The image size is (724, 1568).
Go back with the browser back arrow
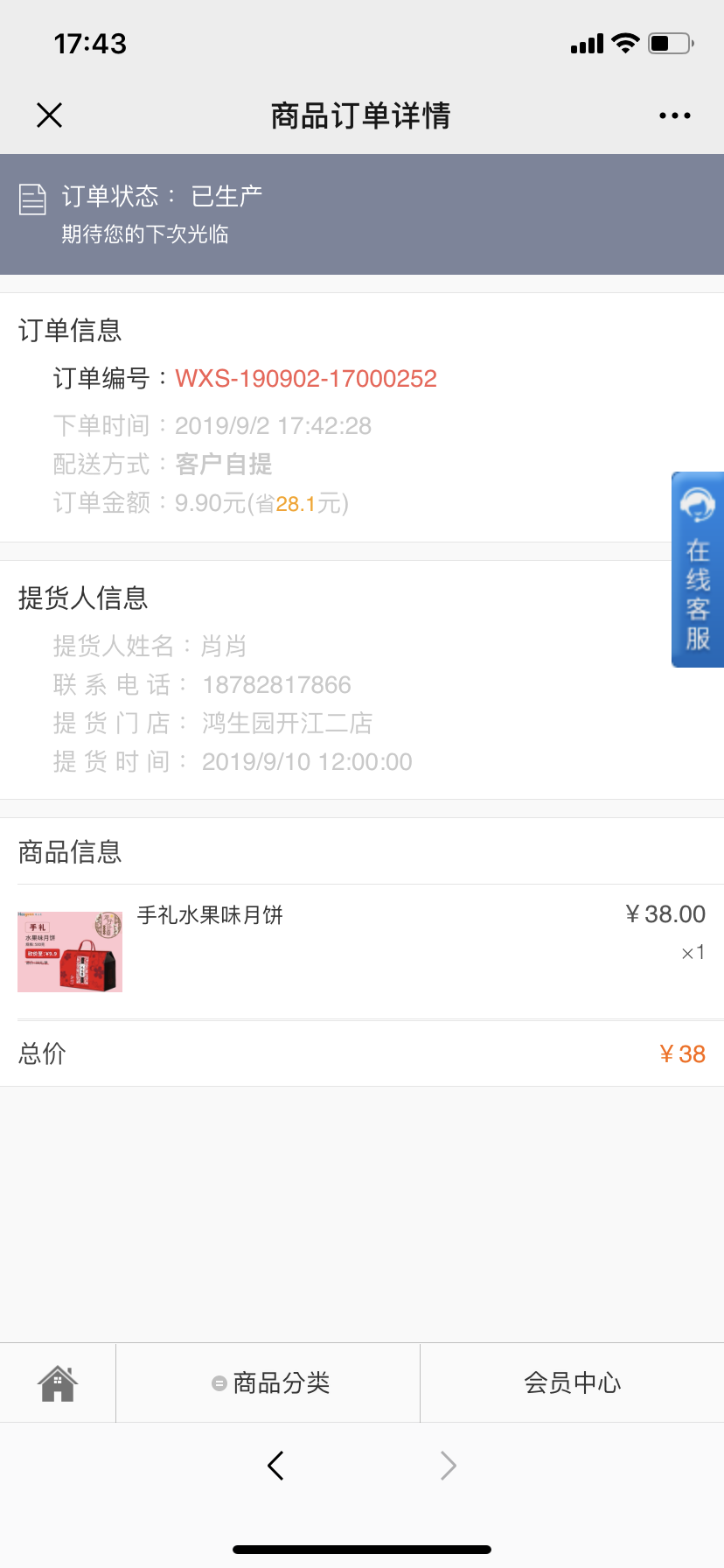[x=275, y=1465]
